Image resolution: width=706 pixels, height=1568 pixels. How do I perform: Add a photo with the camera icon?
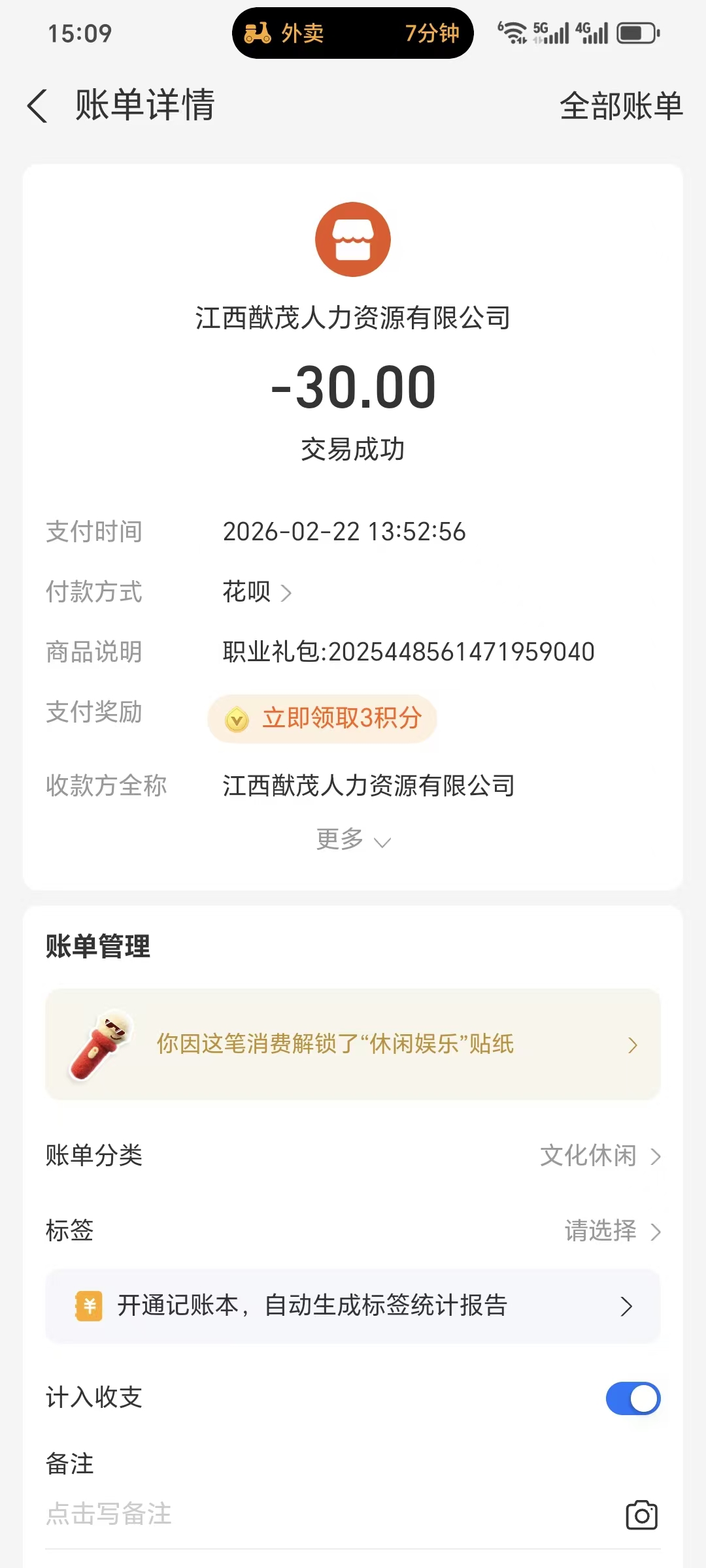pos(641,1515)
